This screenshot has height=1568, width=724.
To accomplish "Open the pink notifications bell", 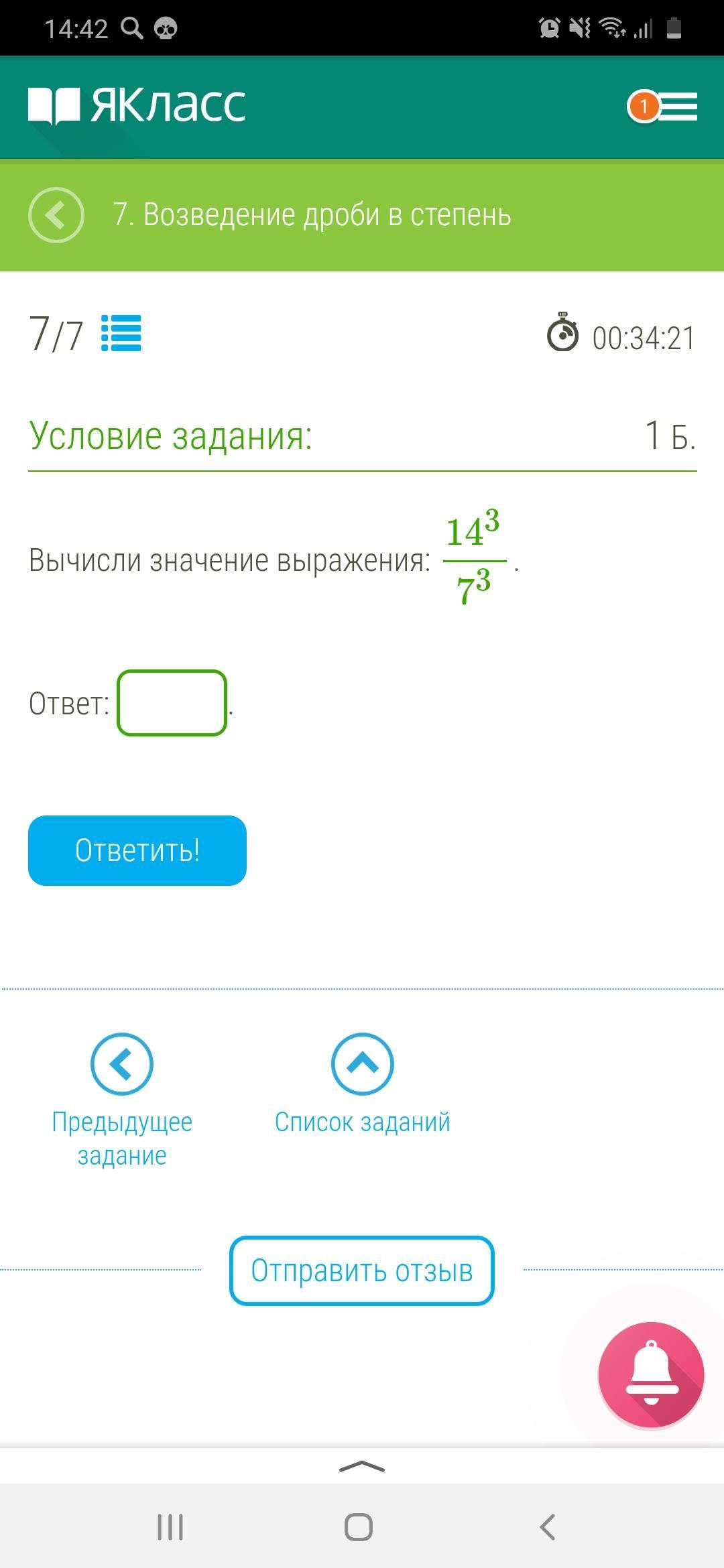I will (x=651, y=1375).
